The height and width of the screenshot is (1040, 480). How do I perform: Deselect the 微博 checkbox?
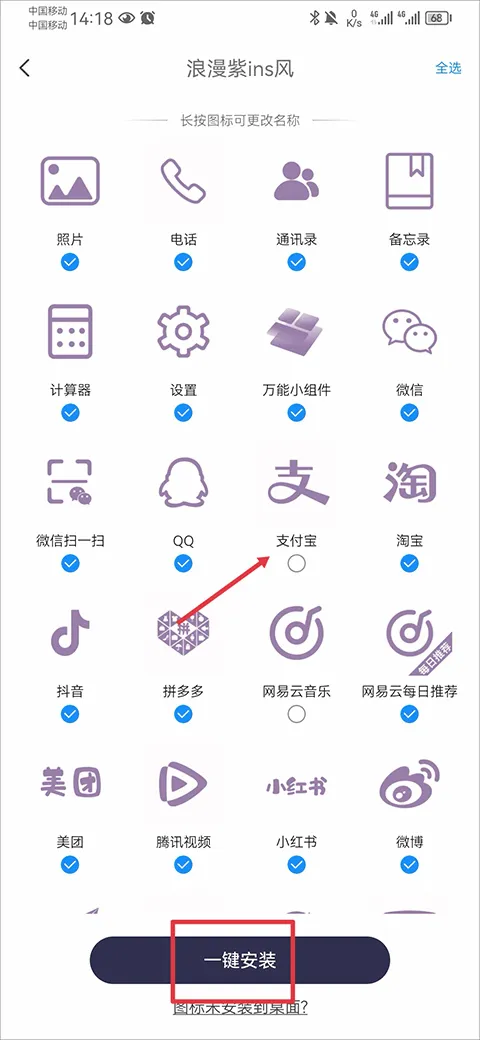410,865
